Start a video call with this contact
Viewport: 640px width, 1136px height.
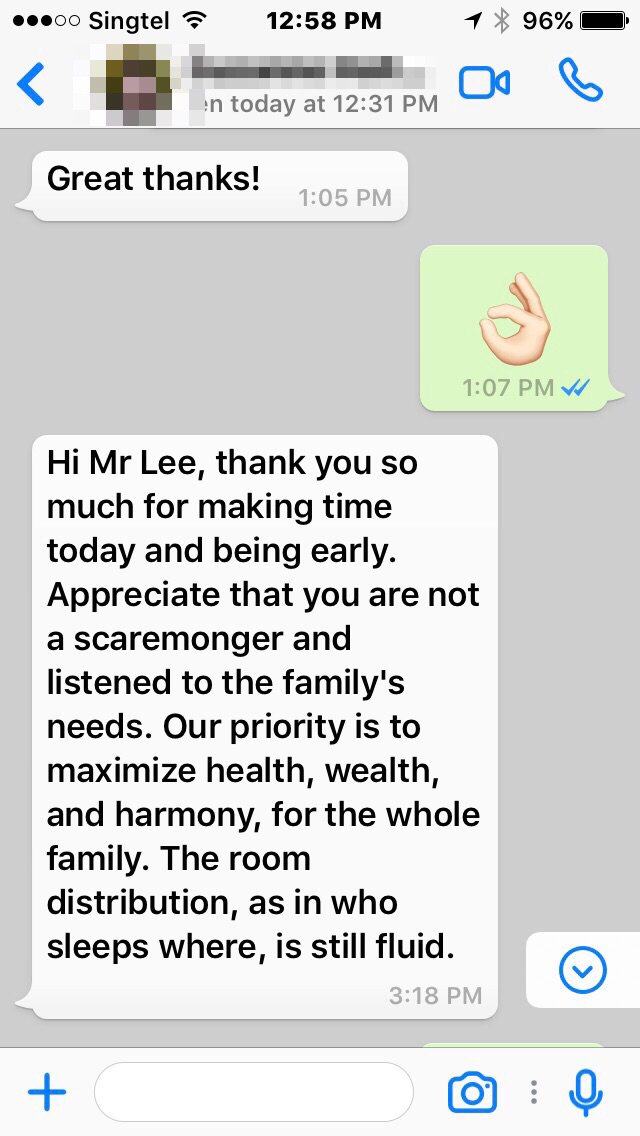484,83
